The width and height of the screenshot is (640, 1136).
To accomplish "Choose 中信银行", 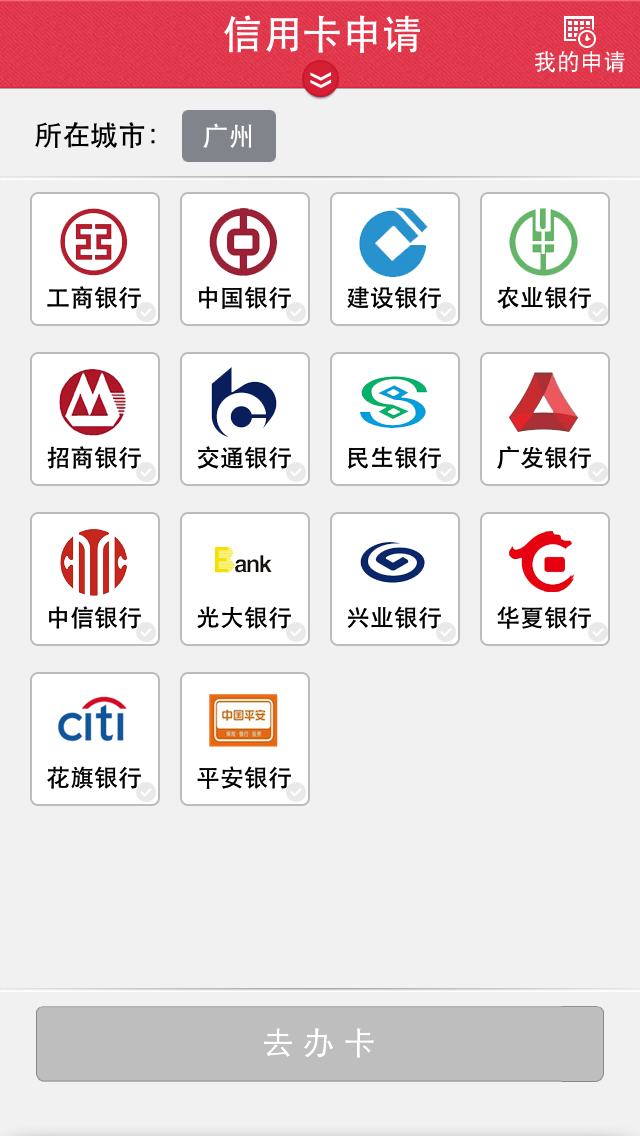I will point(95,579).
